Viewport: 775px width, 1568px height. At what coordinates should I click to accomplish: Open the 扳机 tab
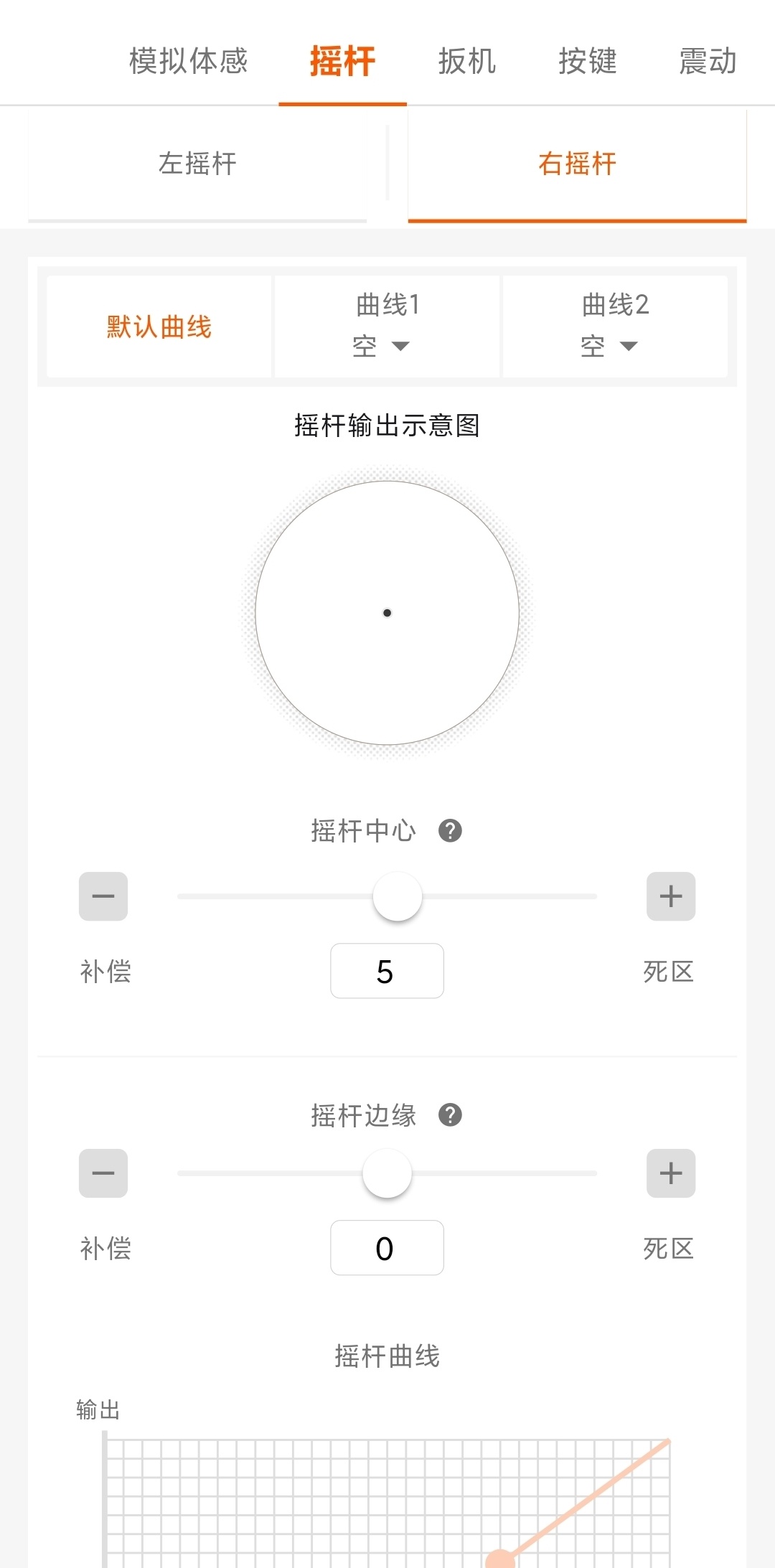[467, 61]
